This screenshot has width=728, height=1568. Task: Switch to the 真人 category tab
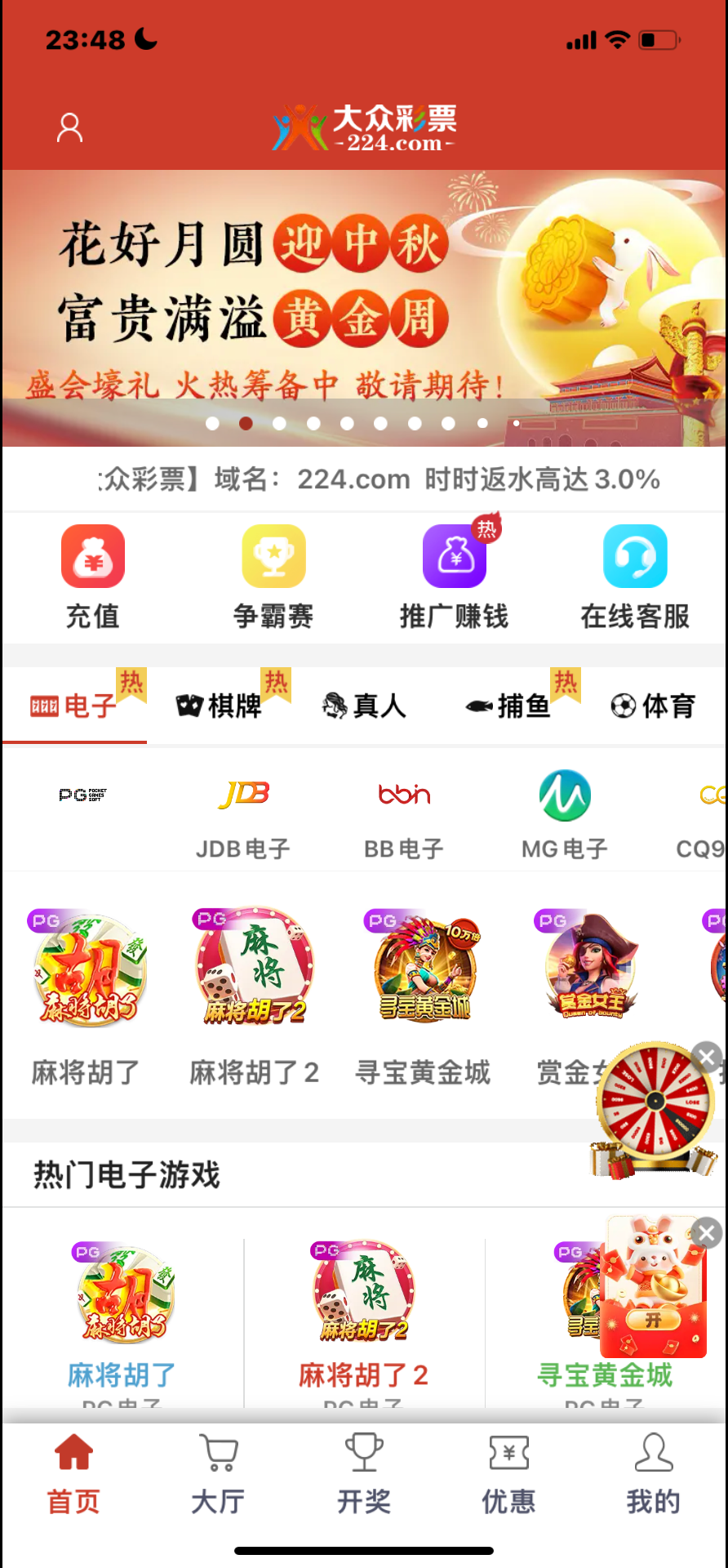[364, 706]
